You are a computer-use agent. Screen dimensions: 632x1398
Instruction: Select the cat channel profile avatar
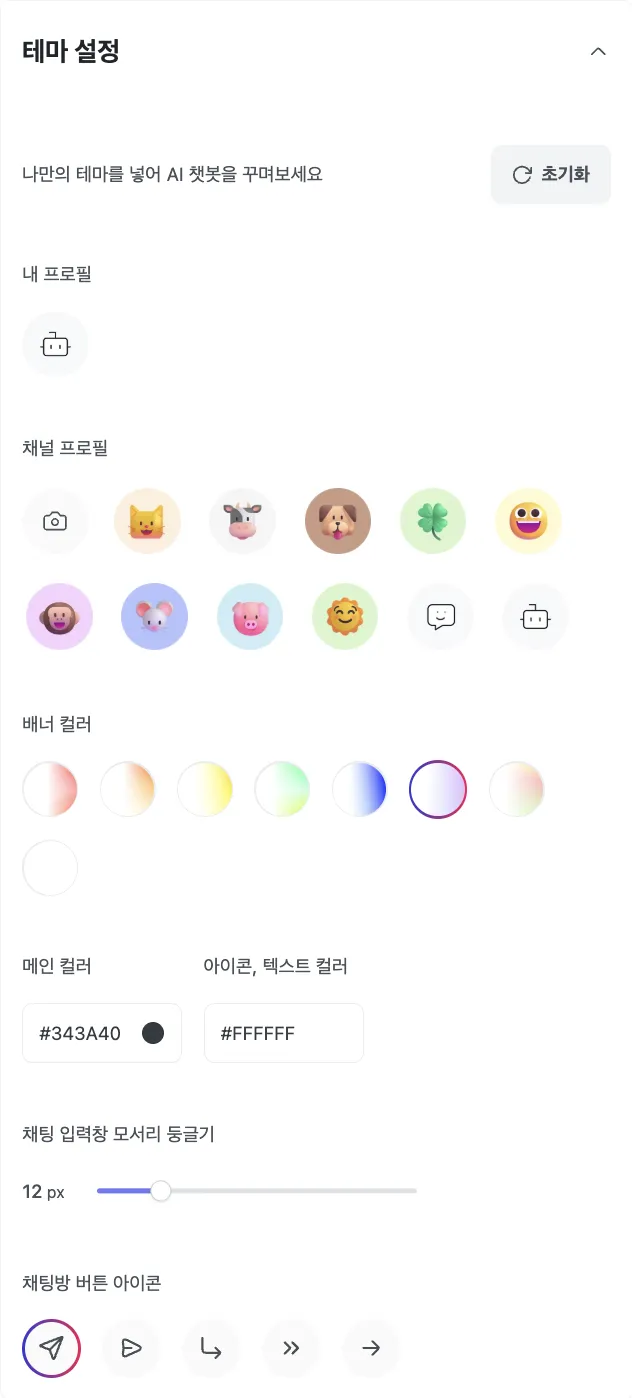[147, 521]
